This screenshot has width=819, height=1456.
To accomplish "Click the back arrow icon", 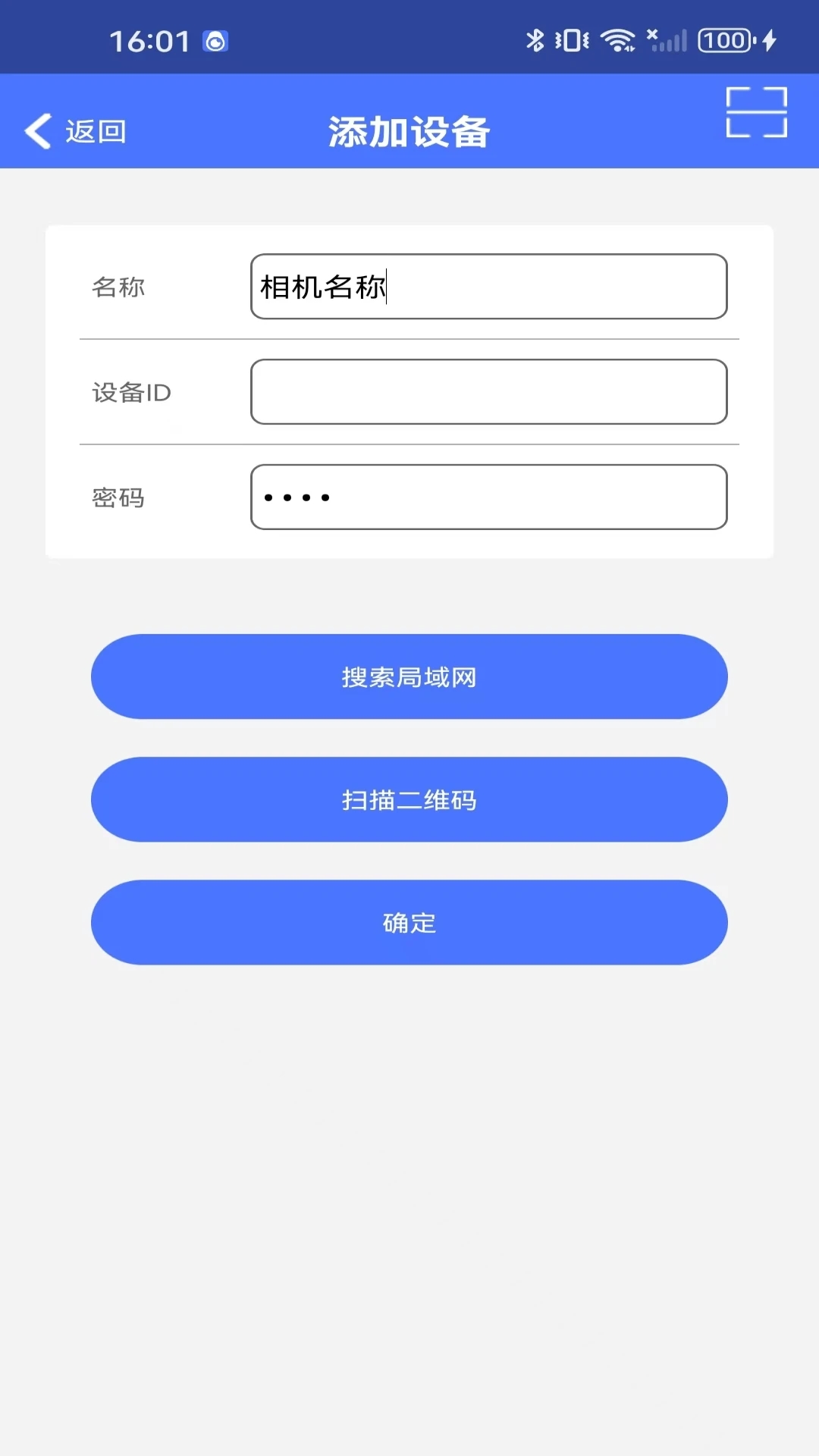I will pos(37,130).
